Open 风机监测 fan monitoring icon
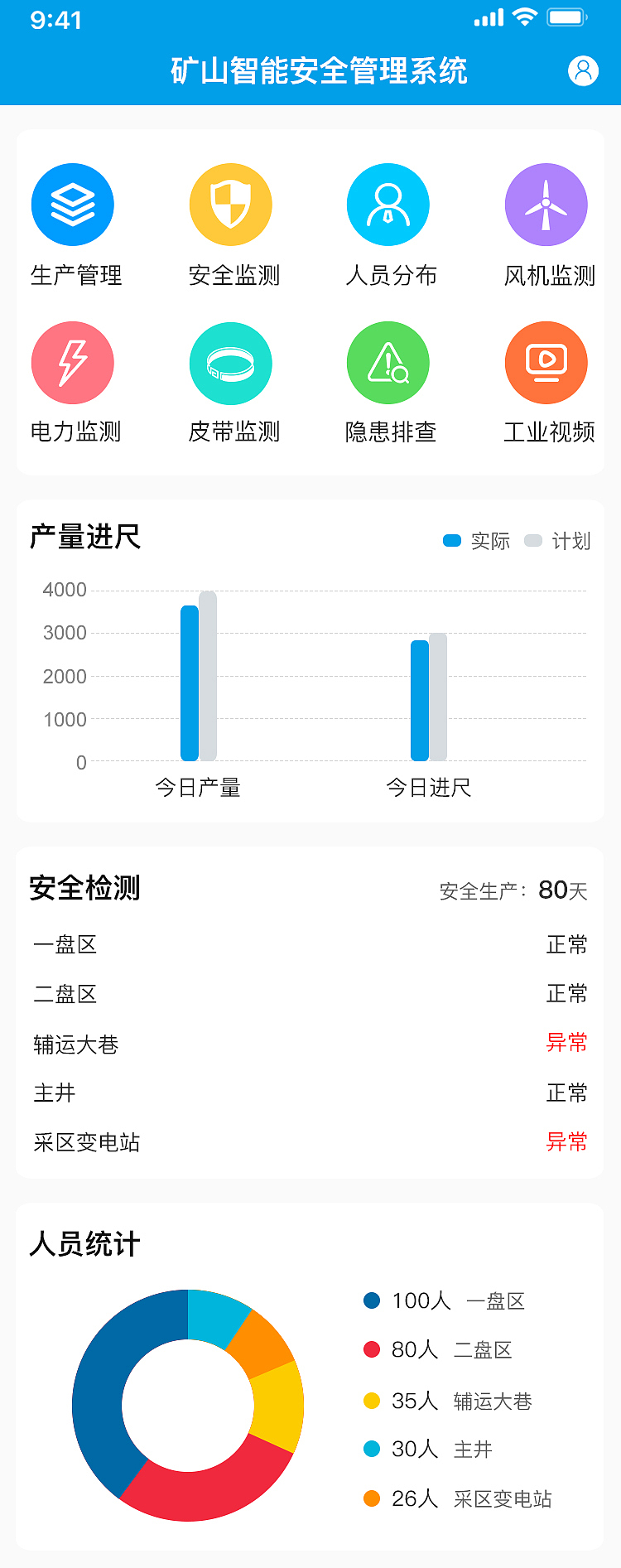The image size is (621, 1568). (x=546, y=203)
